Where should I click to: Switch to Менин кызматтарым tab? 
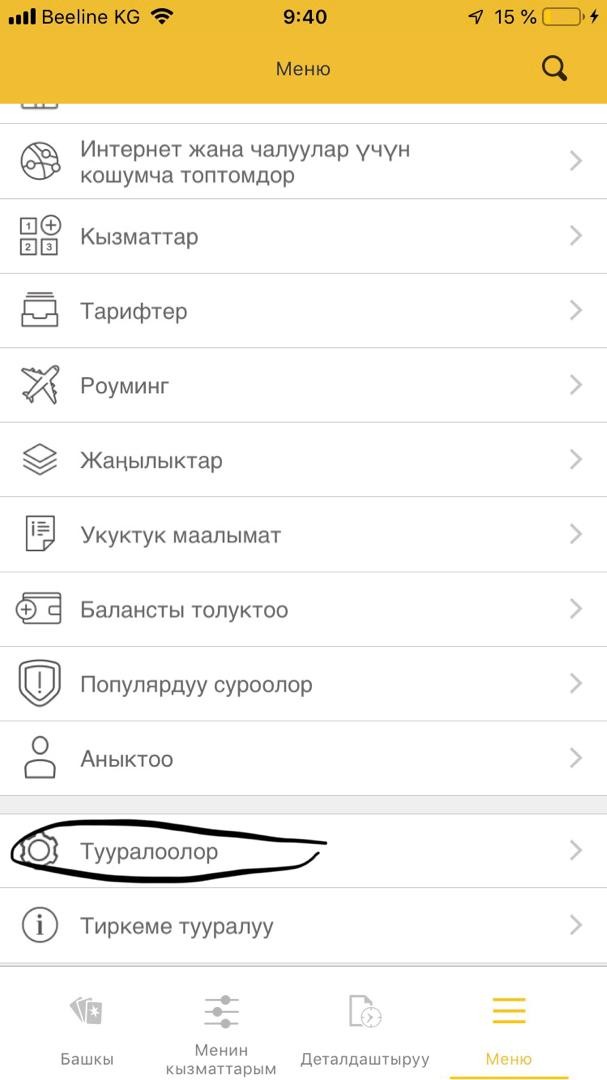[221, 1030]
